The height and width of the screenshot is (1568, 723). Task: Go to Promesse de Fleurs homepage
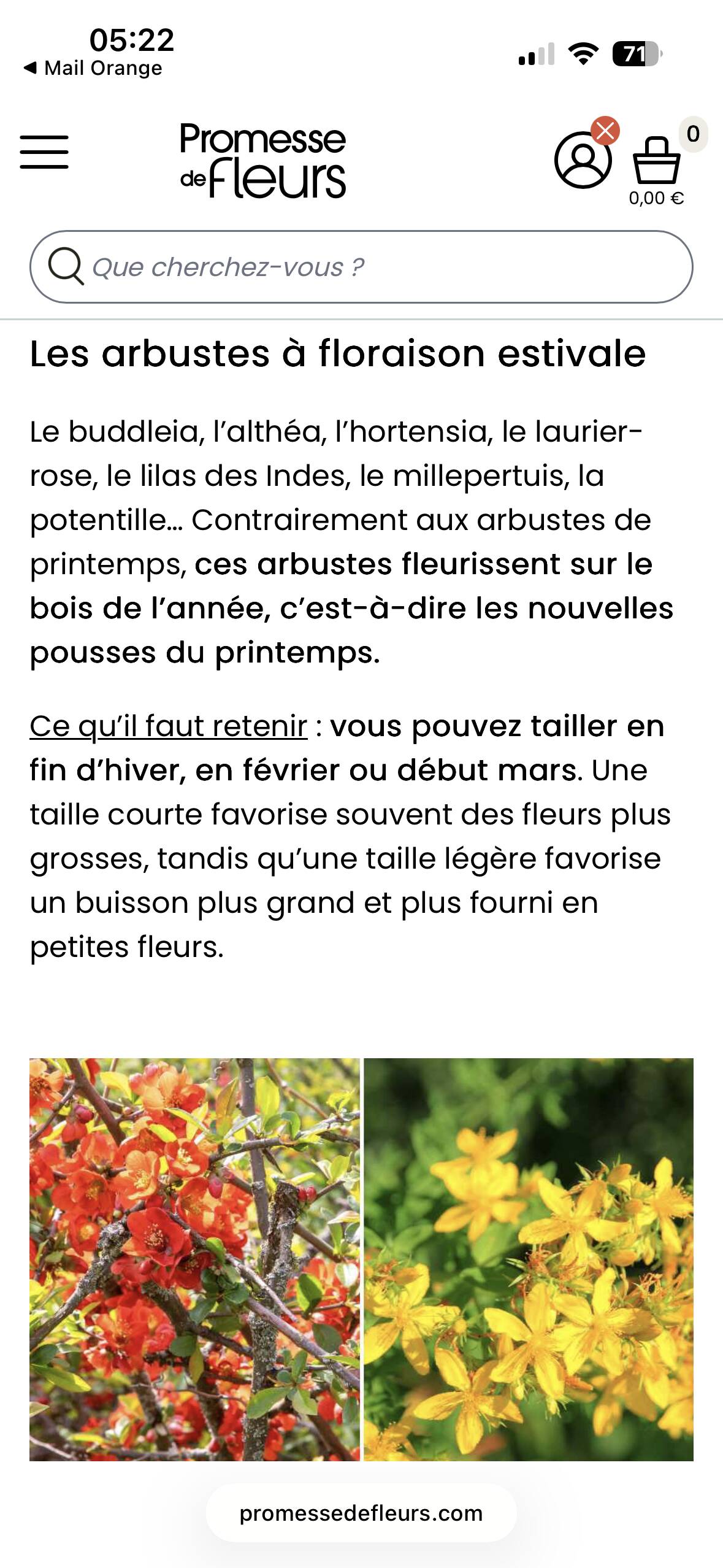tap(262, 160)
